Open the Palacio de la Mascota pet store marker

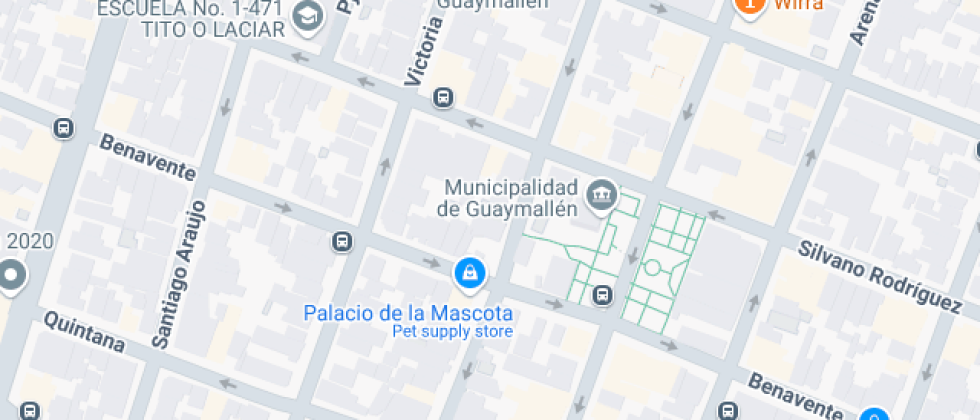coord(468,271)
